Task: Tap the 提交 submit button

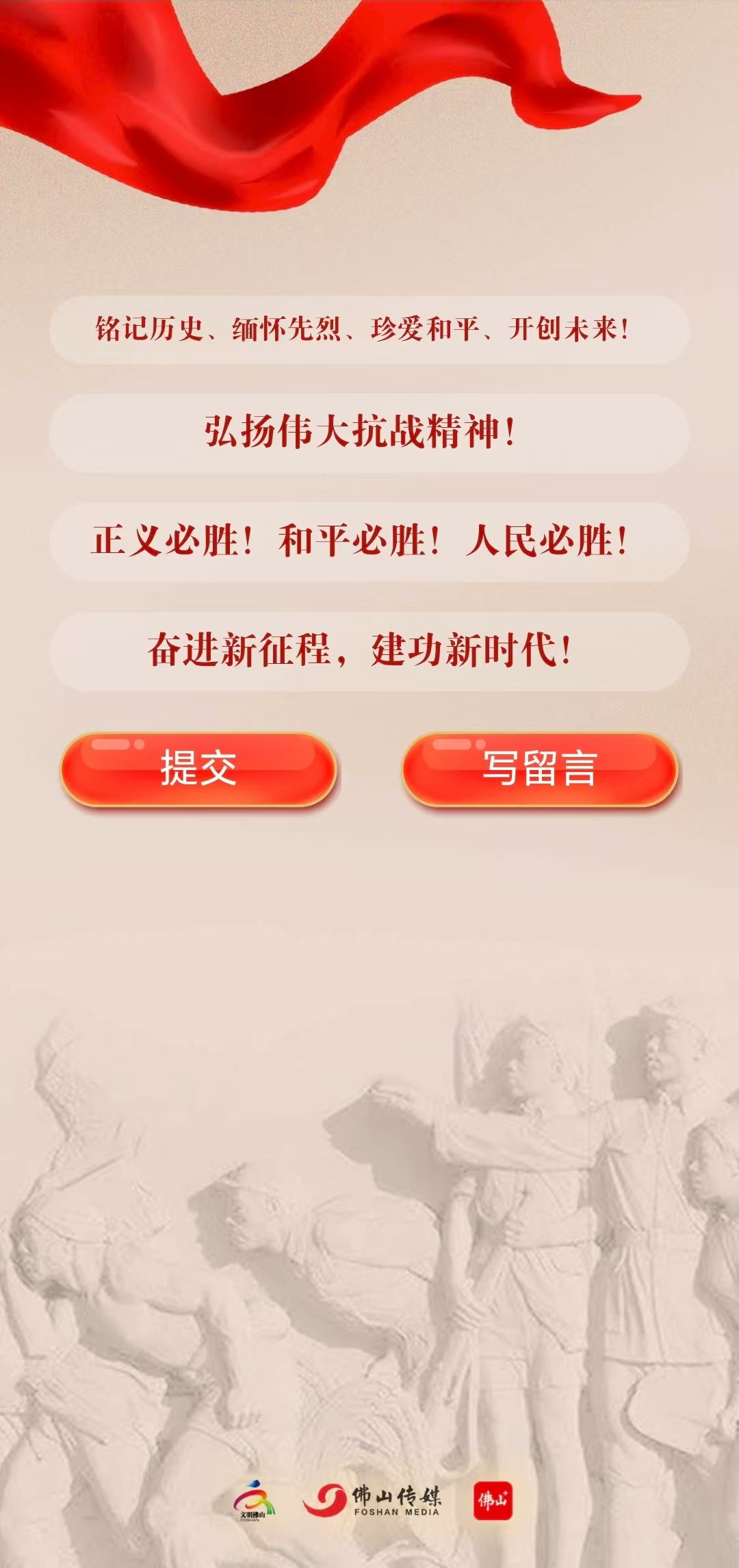Action: 198,769
